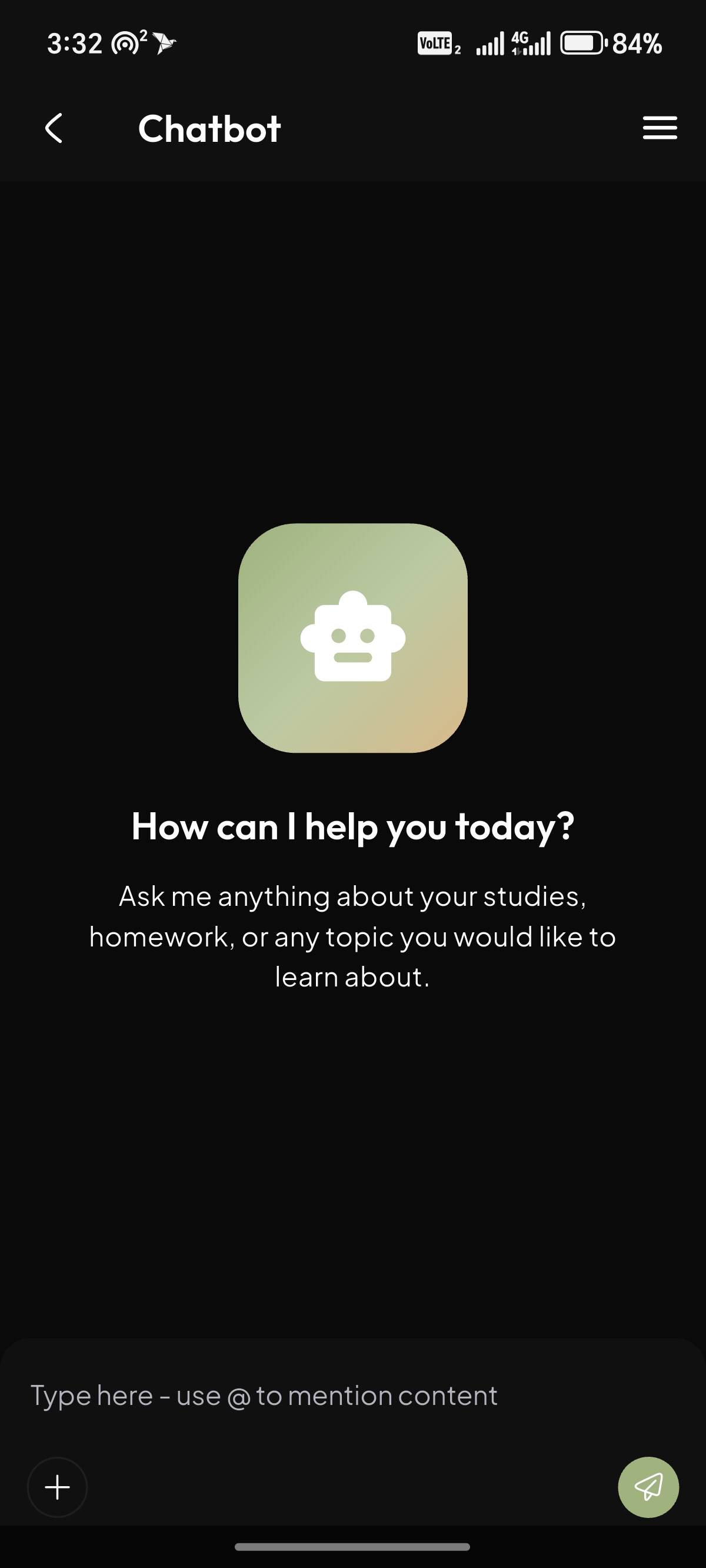Focus the message field mentioning content

tap(353, 1396)
